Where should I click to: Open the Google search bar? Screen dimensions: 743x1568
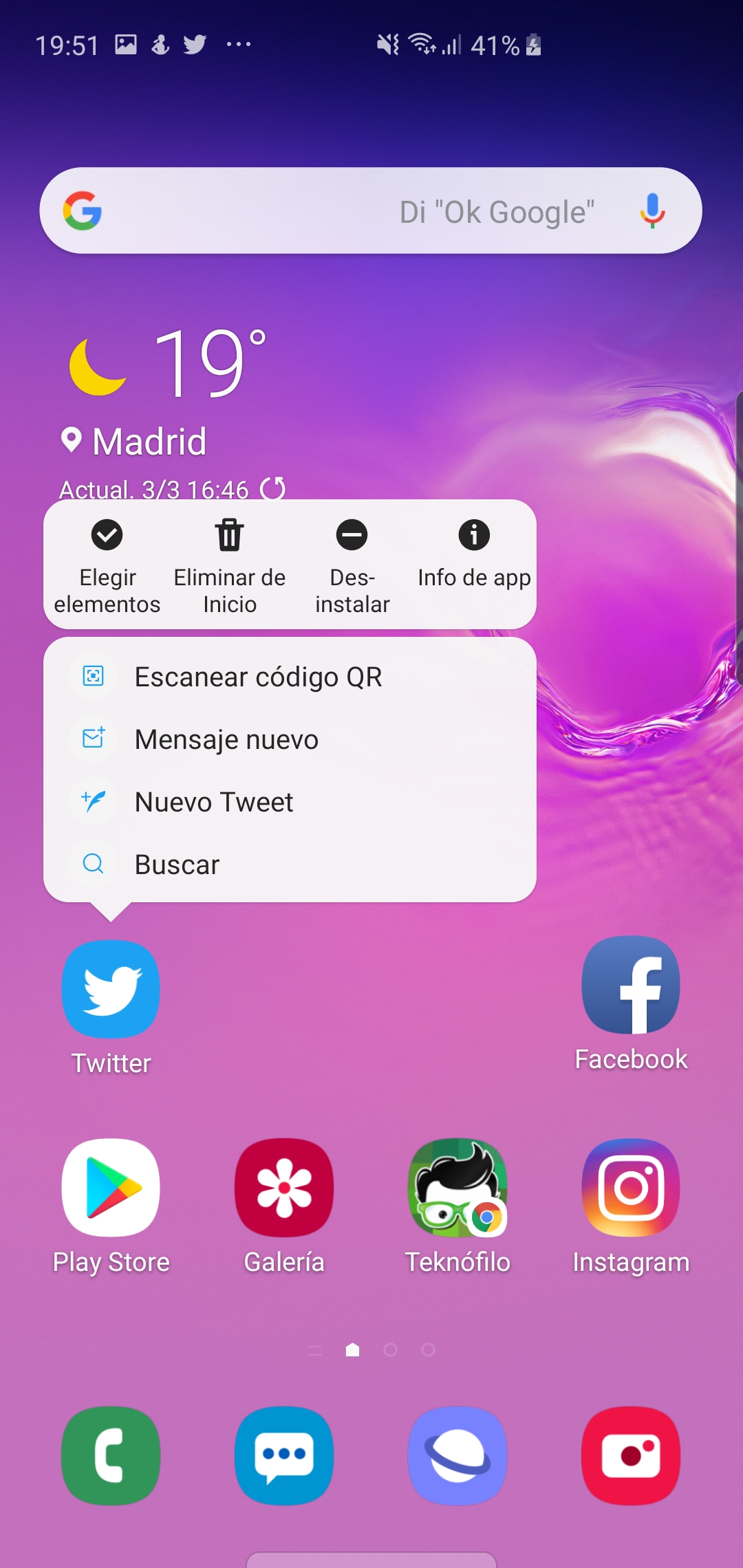pyautogui.click(x=371, y=210)
